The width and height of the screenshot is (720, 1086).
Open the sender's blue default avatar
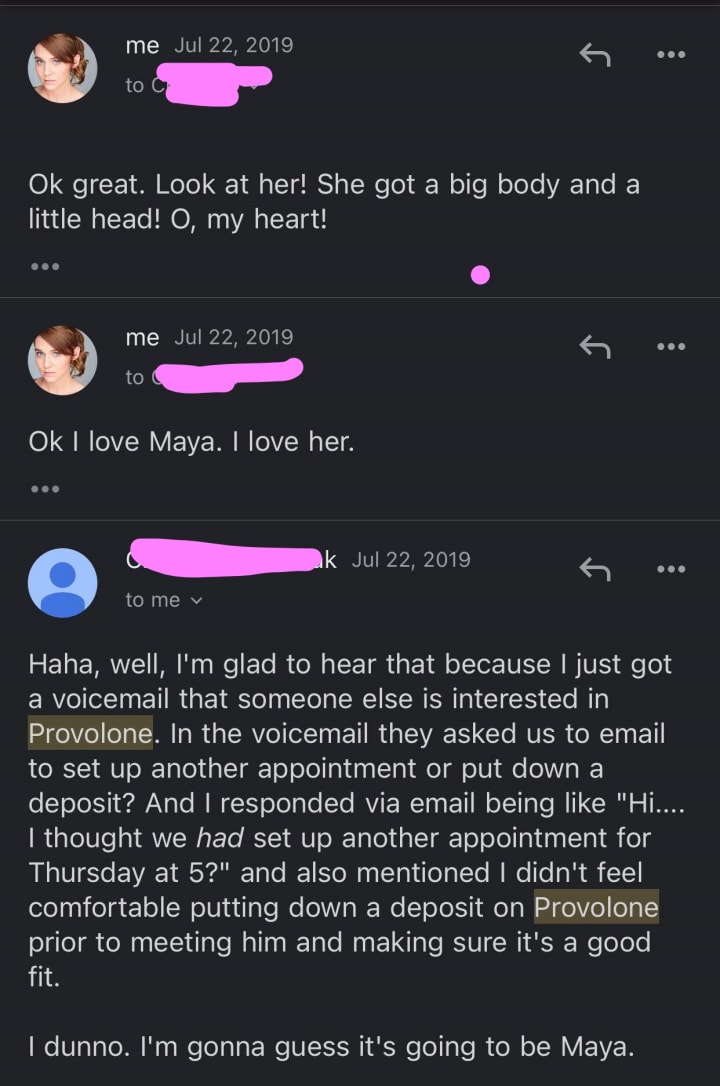(62, 582)
